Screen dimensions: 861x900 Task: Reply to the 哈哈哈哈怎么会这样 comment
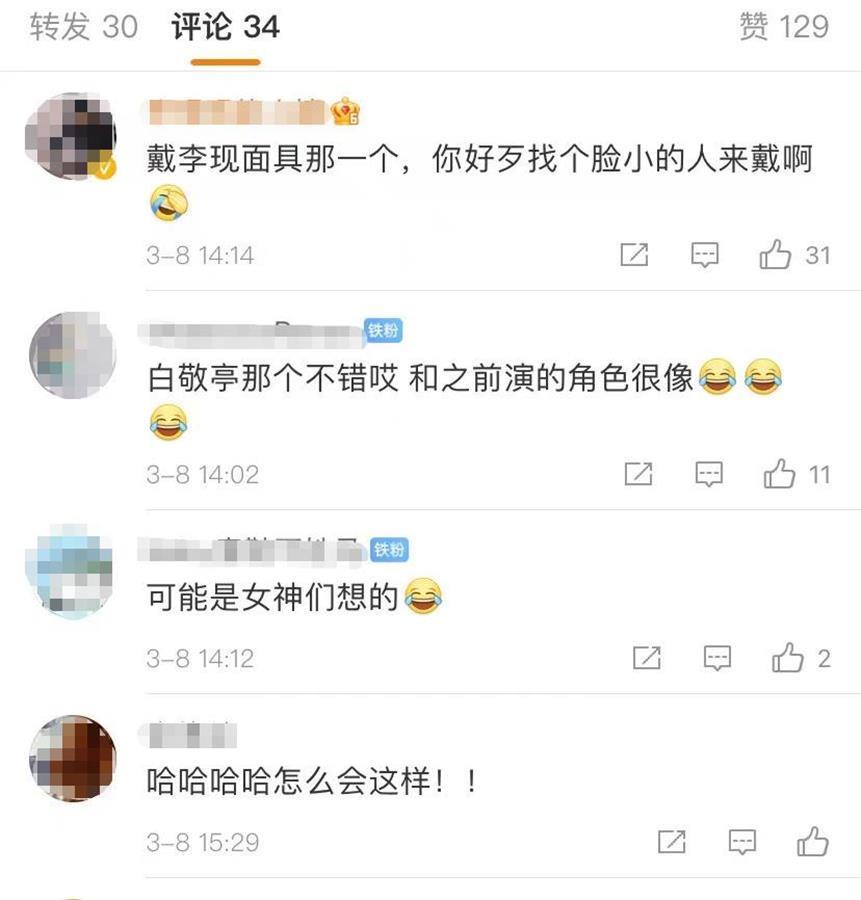(x=742, y=842)
